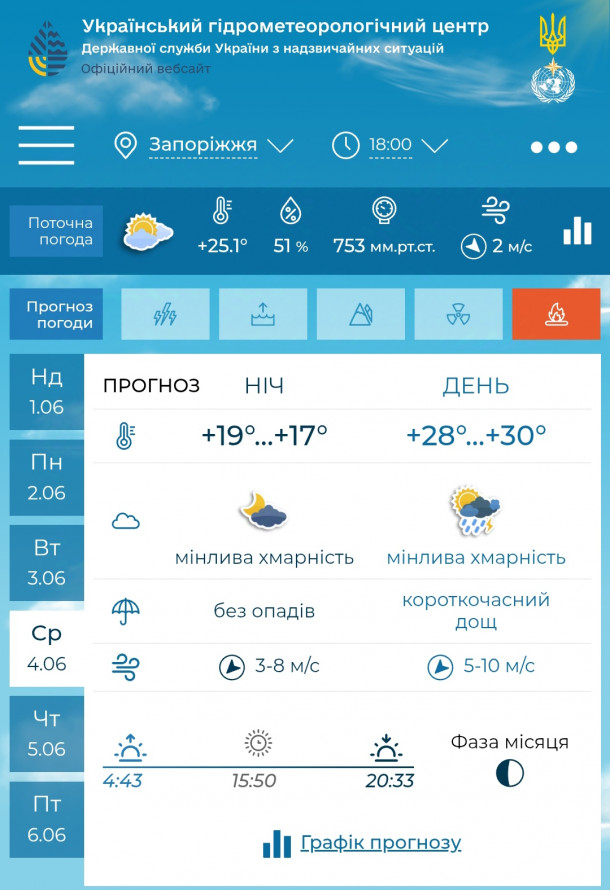
Task: Open the radiation situation icon
Action: [x=459, y=314]
